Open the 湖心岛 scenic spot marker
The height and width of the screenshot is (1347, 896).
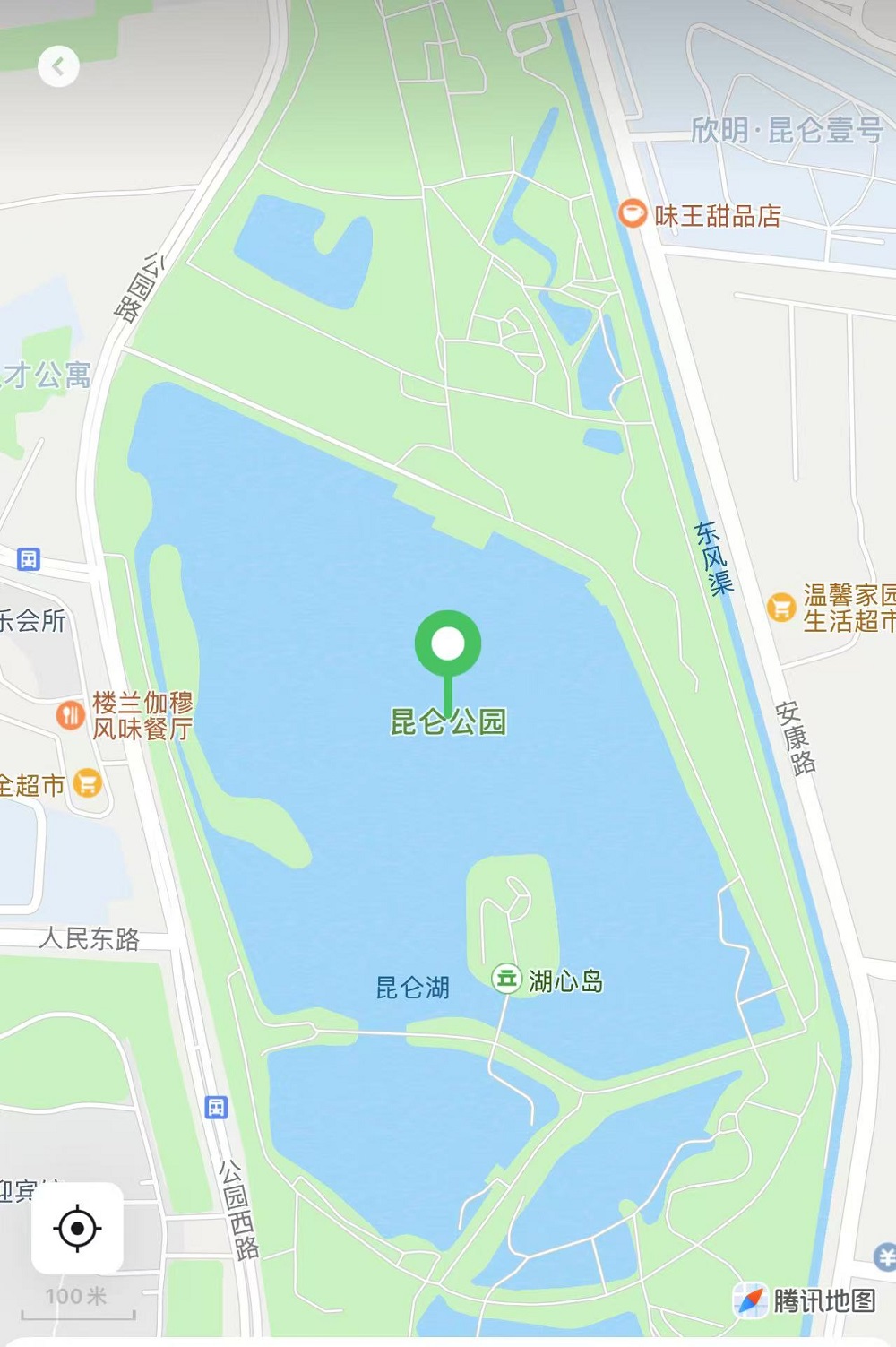pos(506,978)
